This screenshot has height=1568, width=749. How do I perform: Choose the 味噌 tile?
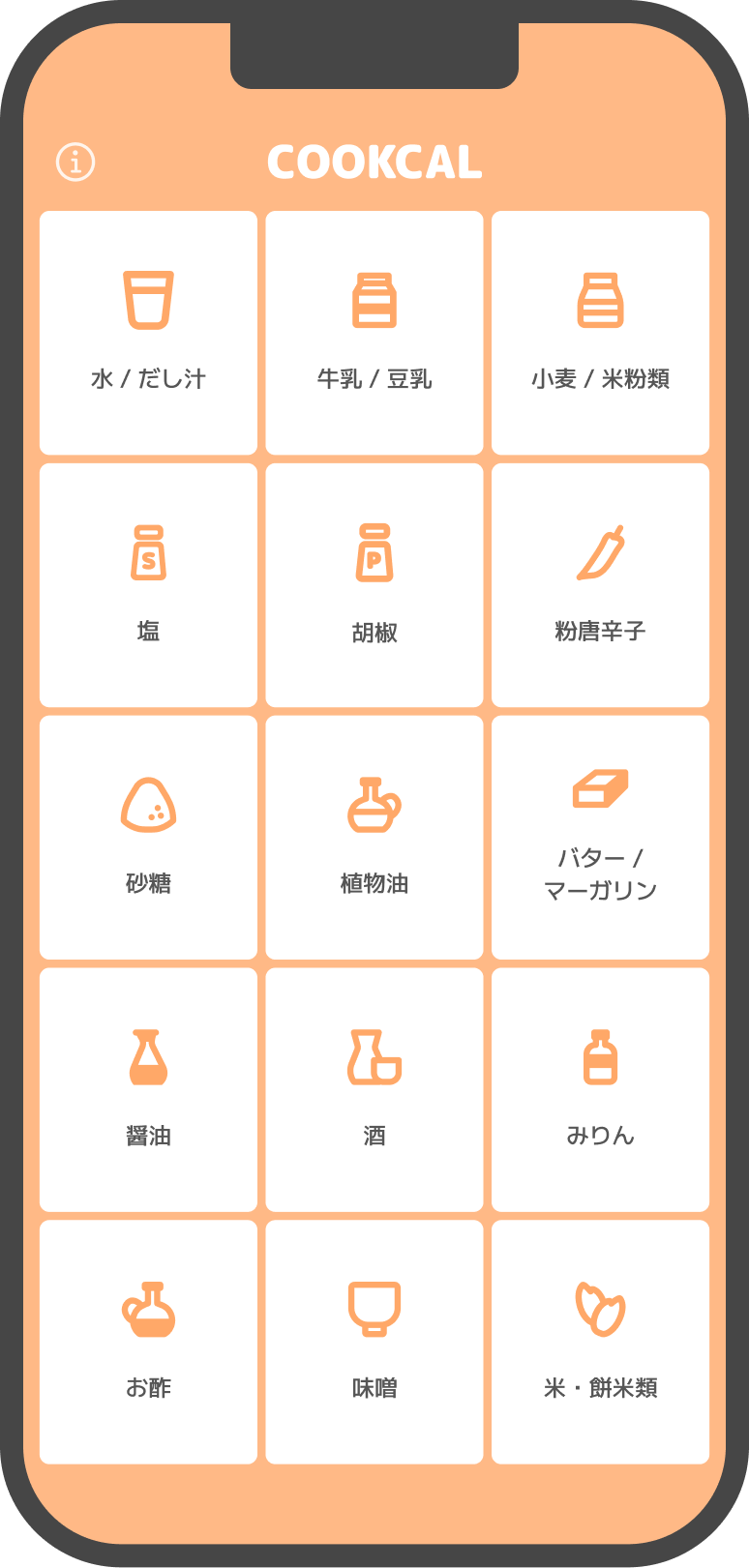[374, 1343]
